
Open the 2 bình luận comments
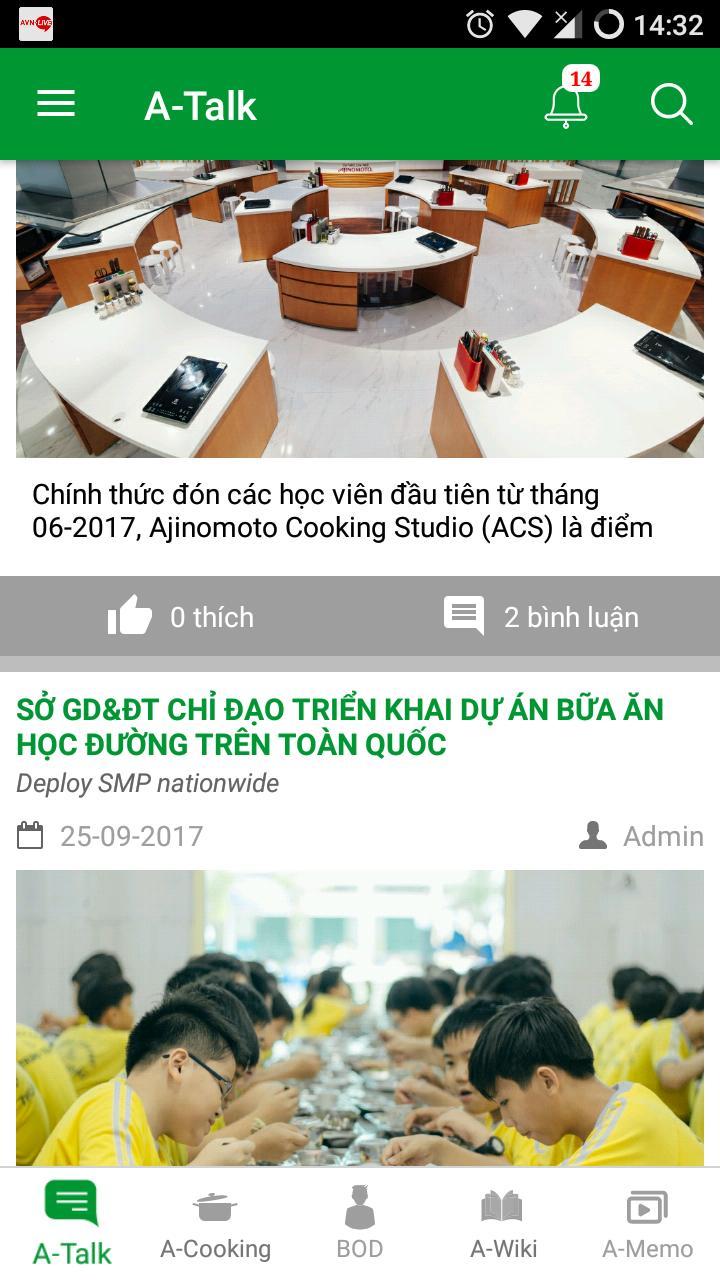[541, 617]
